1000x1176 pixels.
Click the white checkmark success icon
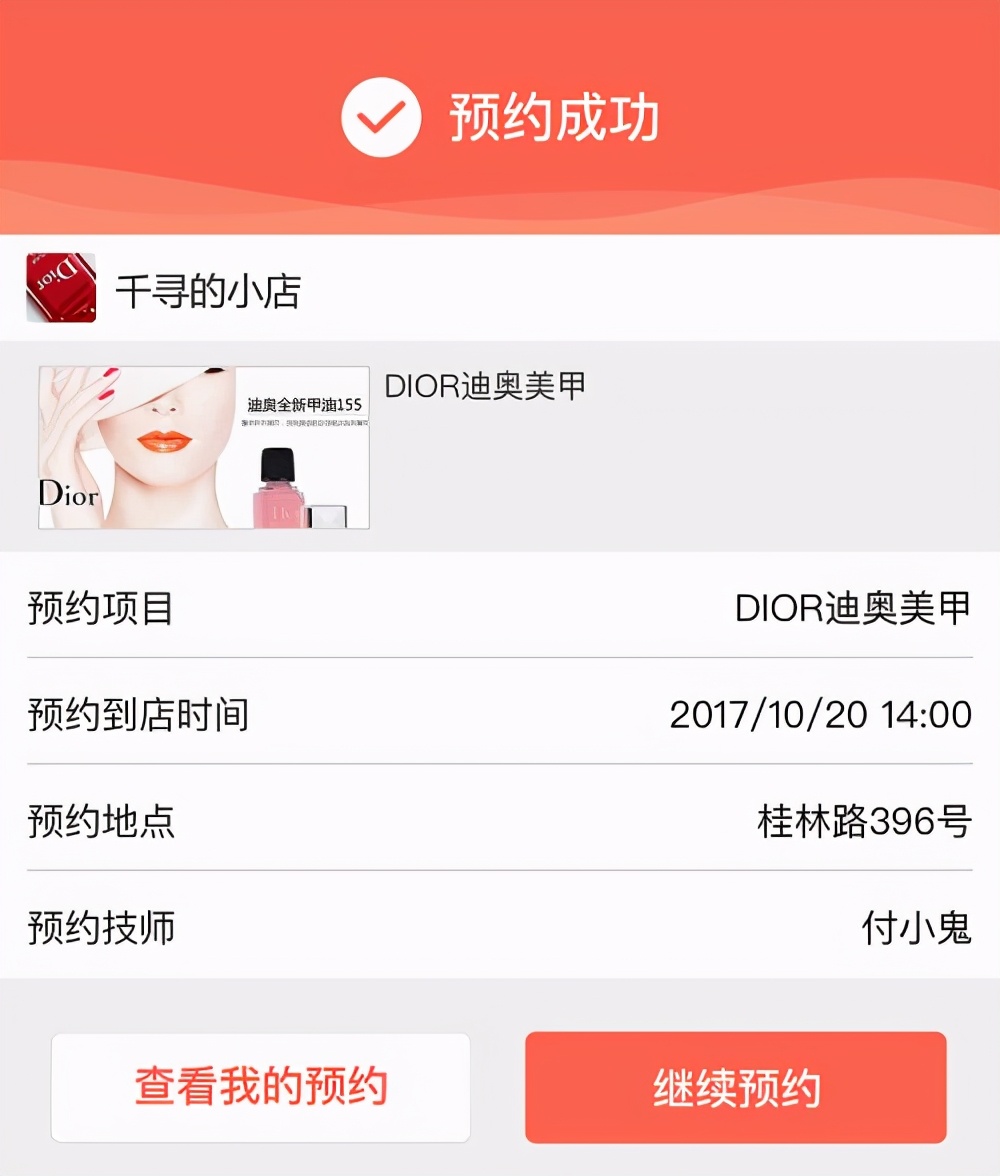click(378, 119)
